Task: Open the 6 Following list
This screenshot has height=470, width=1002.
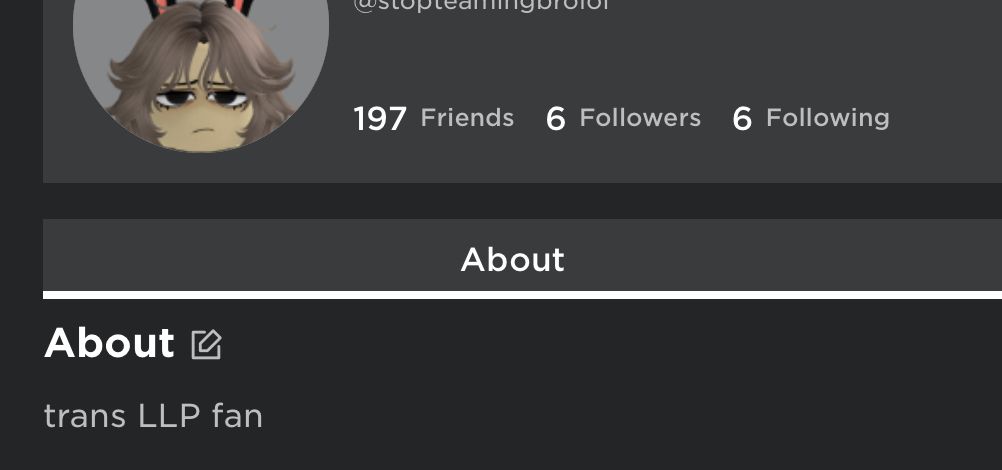Action: coord(810,118)
